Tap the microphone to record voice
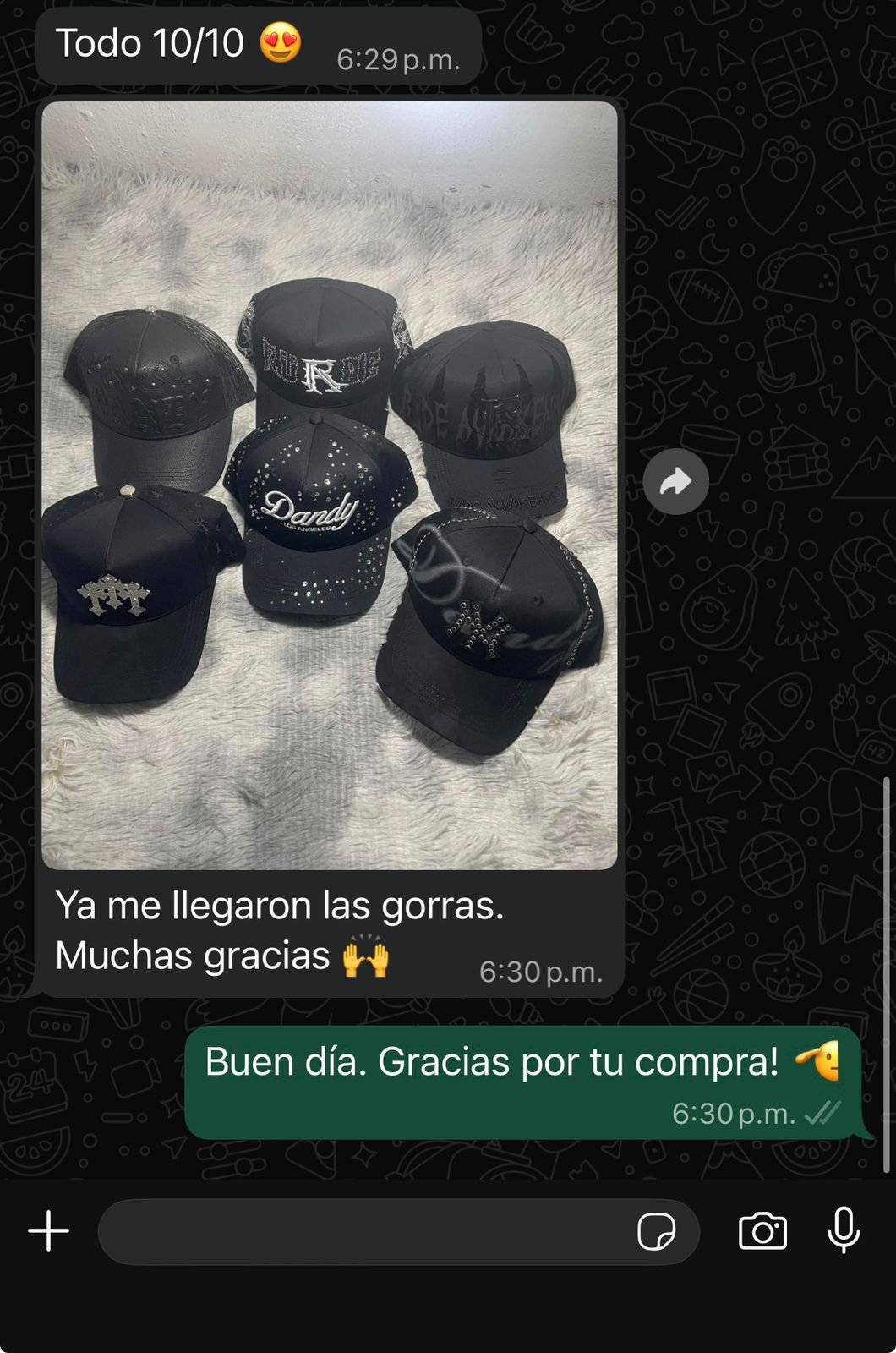The width and height of the screenshot is (896, 1353). (844, 1230)
